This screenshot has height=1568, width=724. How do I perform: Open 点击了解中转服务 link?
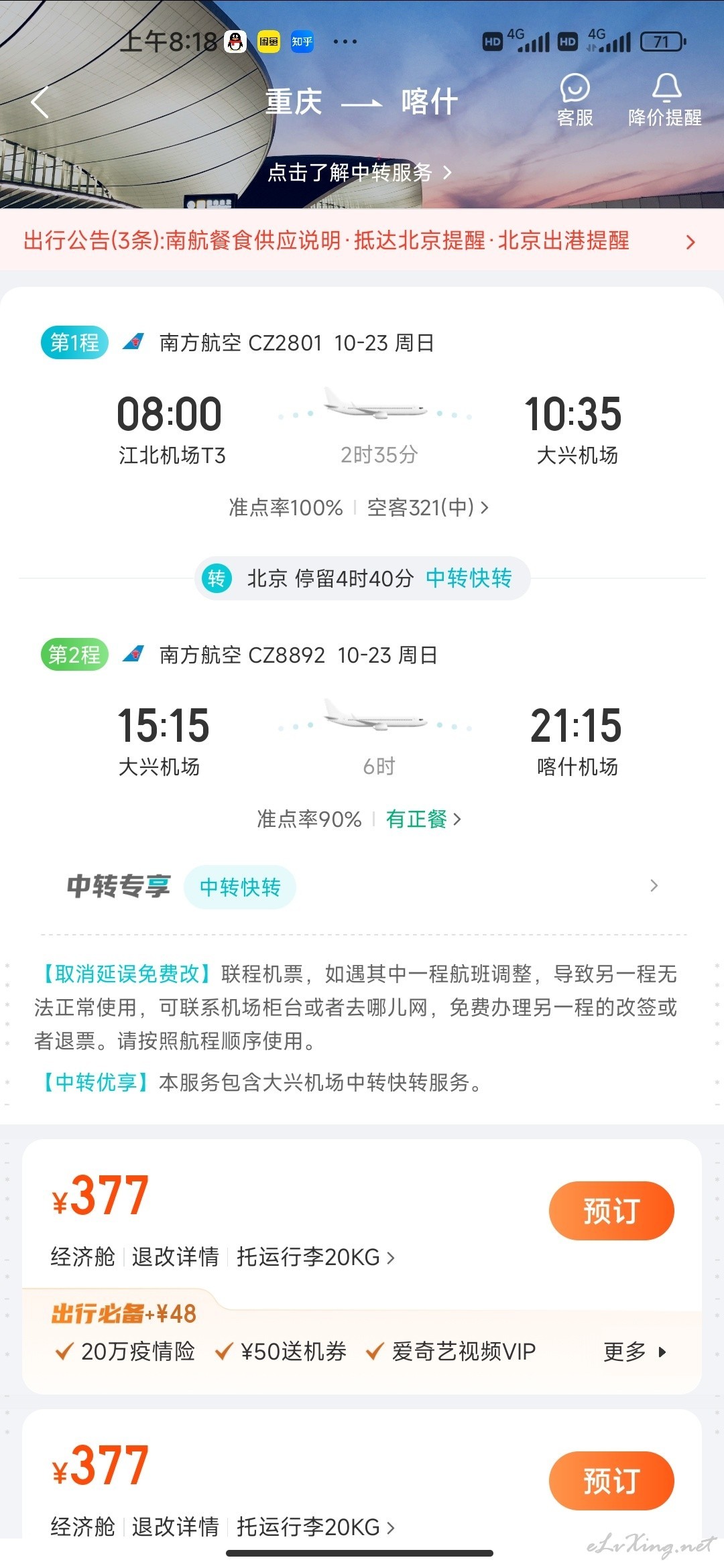360,172
